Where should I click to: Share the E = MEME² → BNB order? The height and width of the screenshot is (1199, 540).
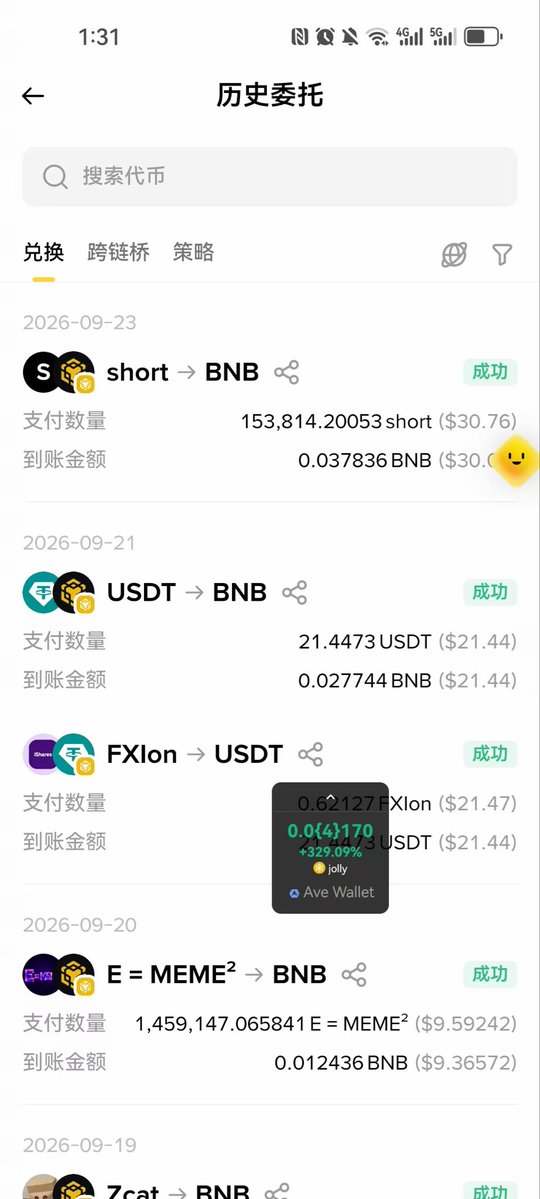pos(354,975)
